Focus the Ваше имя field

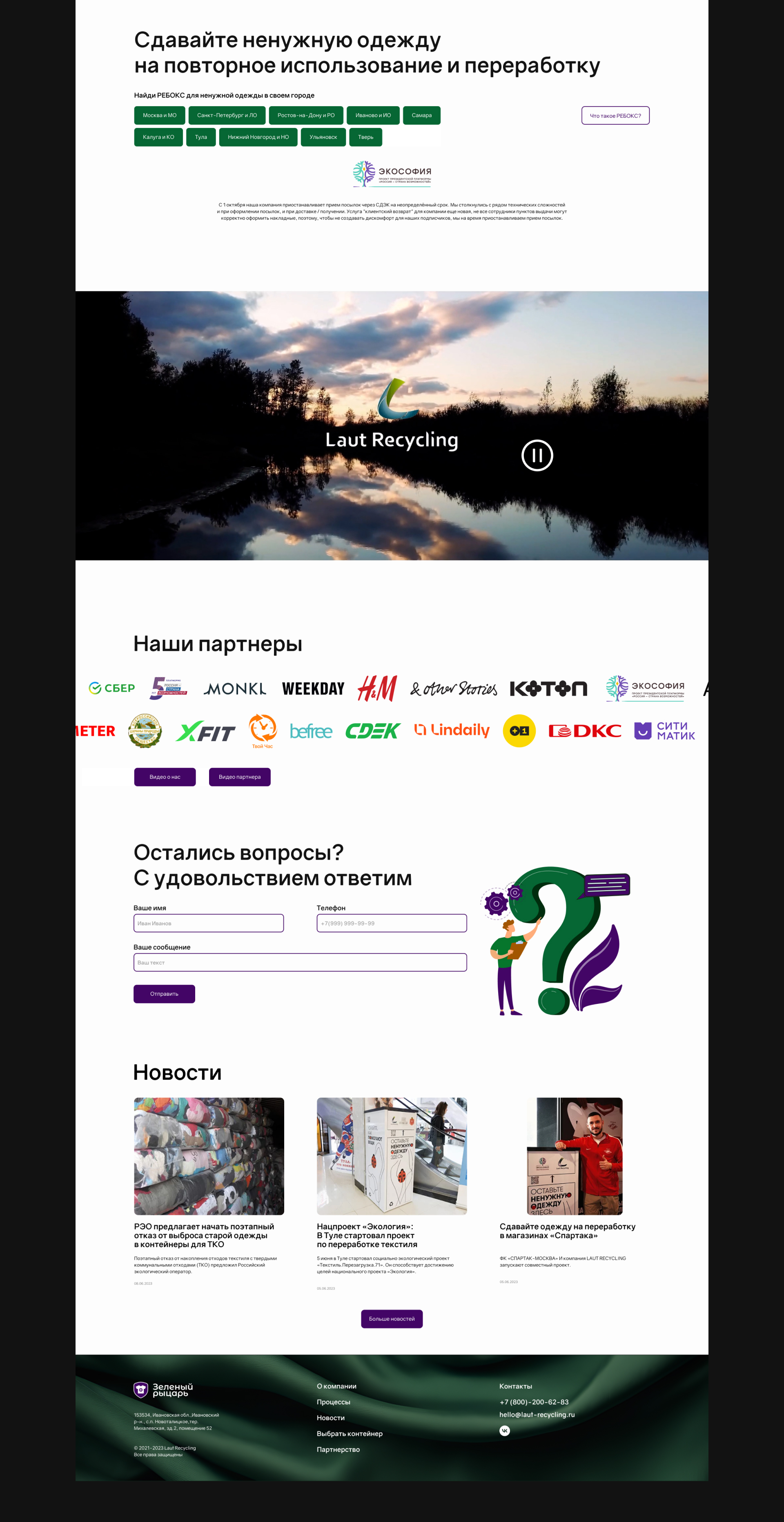tap(208, 923)
